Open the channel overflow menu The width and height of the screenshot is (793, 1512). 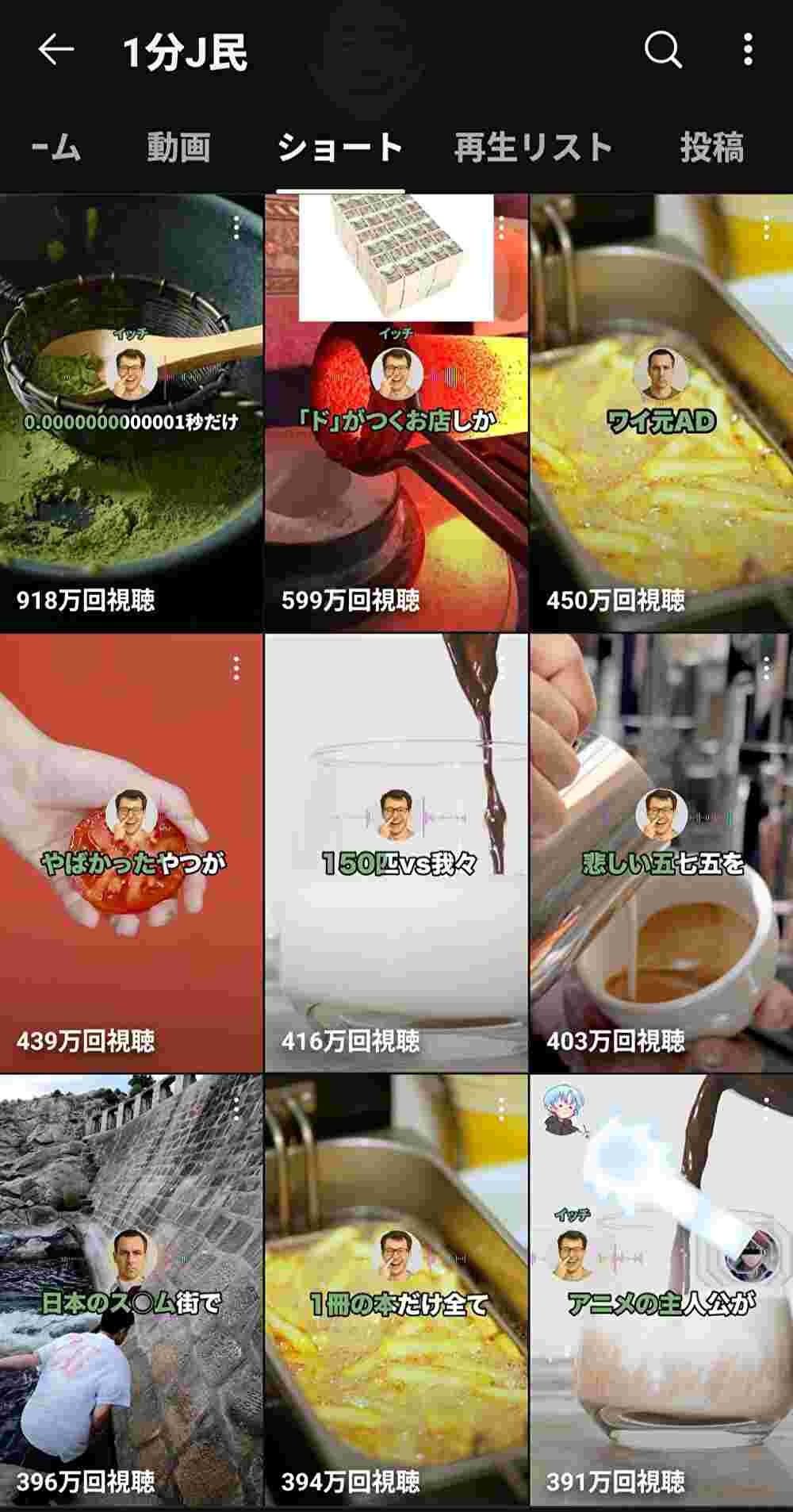click(748, 50)
